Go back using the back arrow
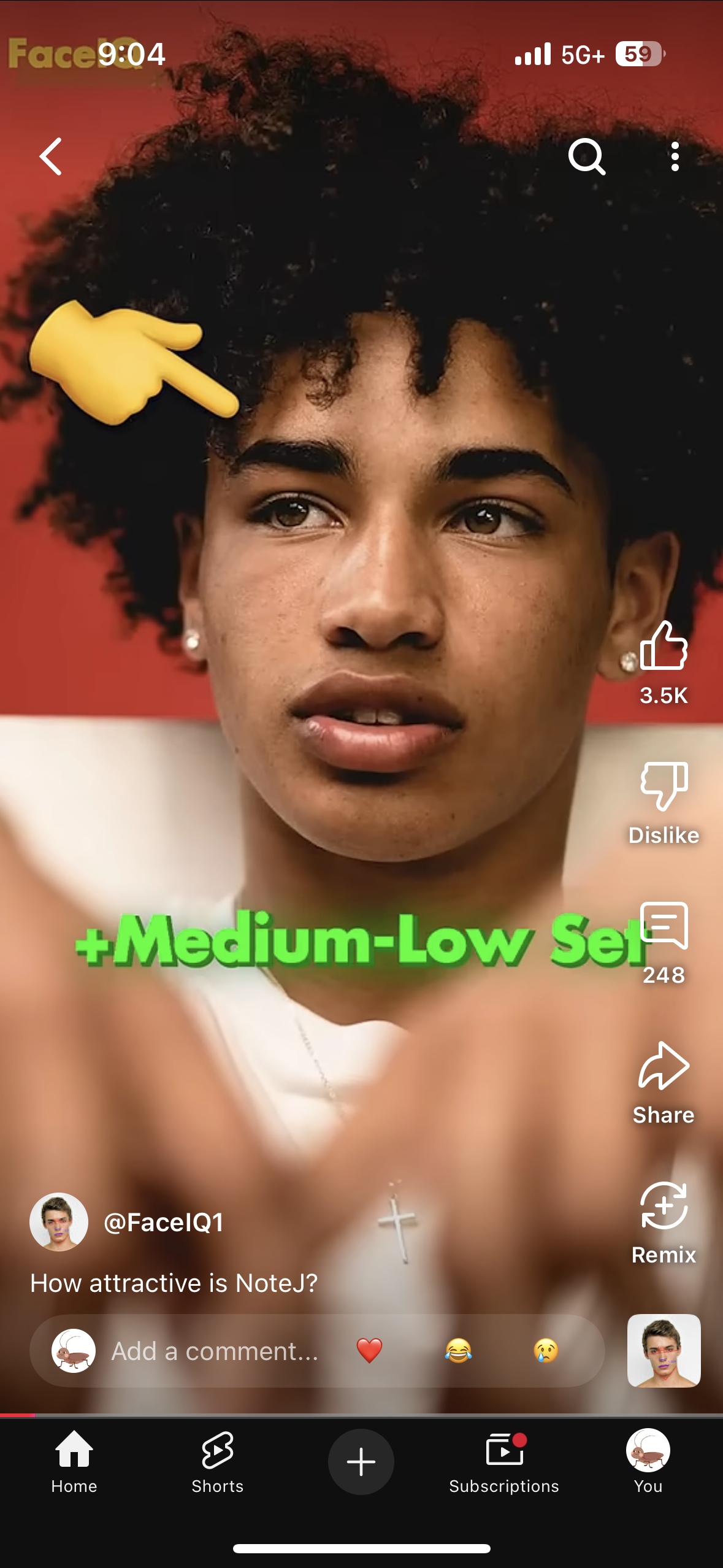The height and width of the screenshot is (1568, 723). (51, 156)
